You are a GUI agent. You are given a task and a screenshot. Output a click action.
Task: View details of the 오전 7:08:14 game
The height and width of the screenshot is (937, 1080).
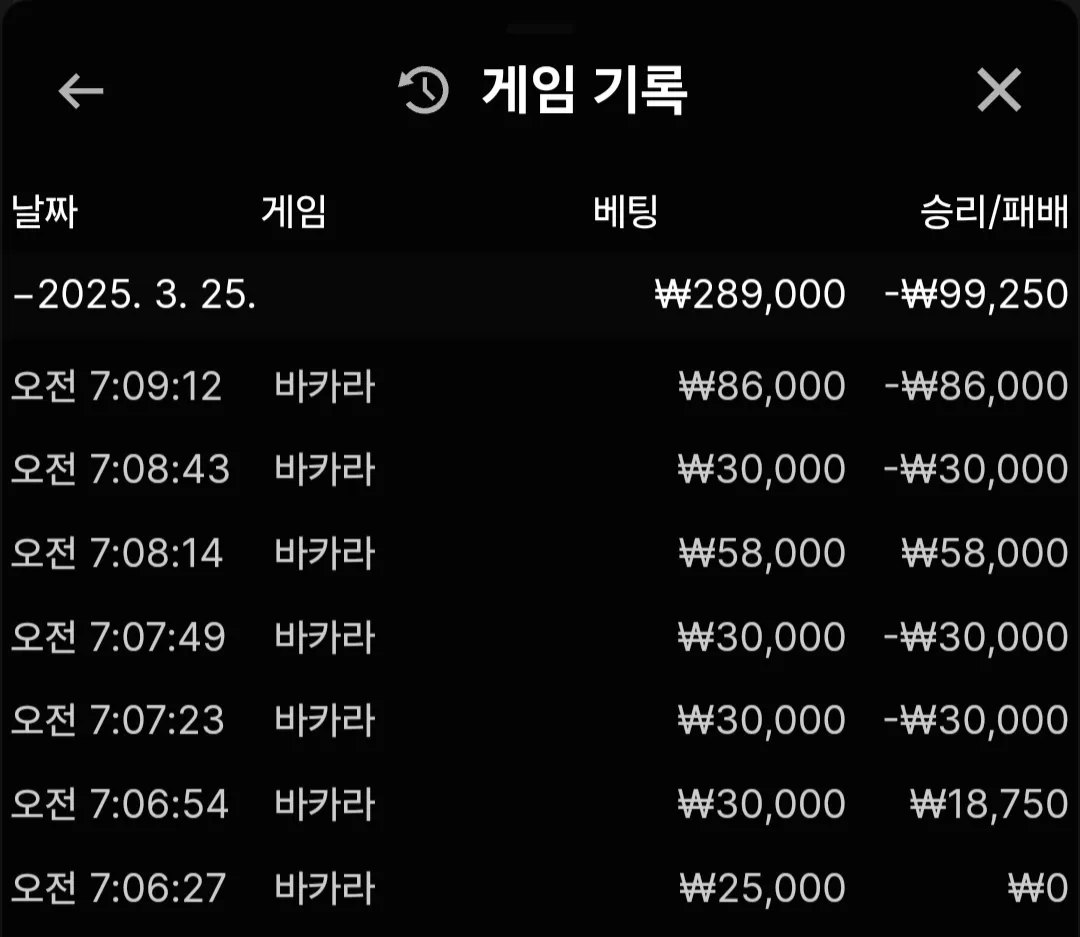pyautogui.click(x=540, y=553)
